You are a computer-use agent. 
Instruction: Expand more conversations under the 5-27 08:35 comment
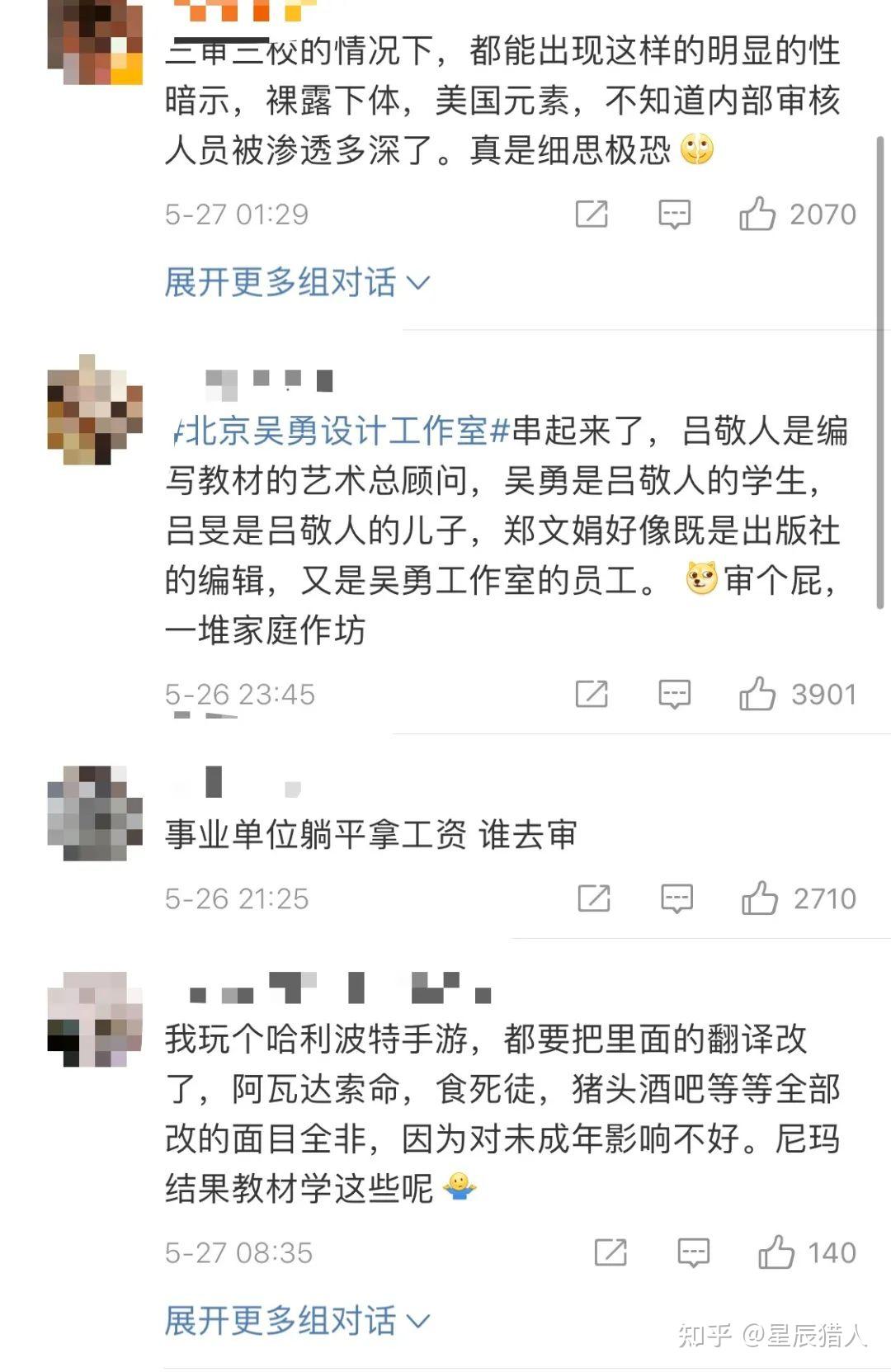pos(296,1321)
